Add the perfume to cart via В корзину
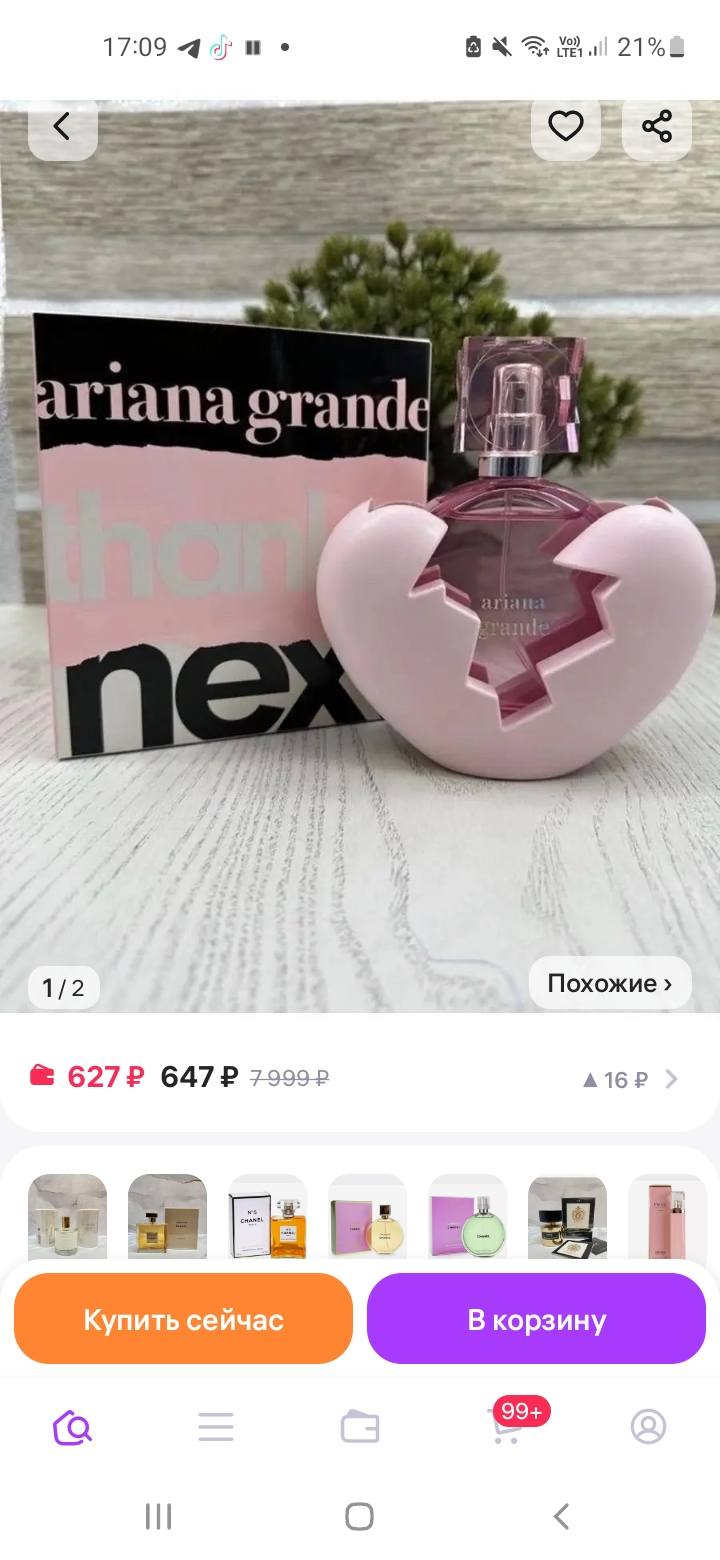 536,1319
